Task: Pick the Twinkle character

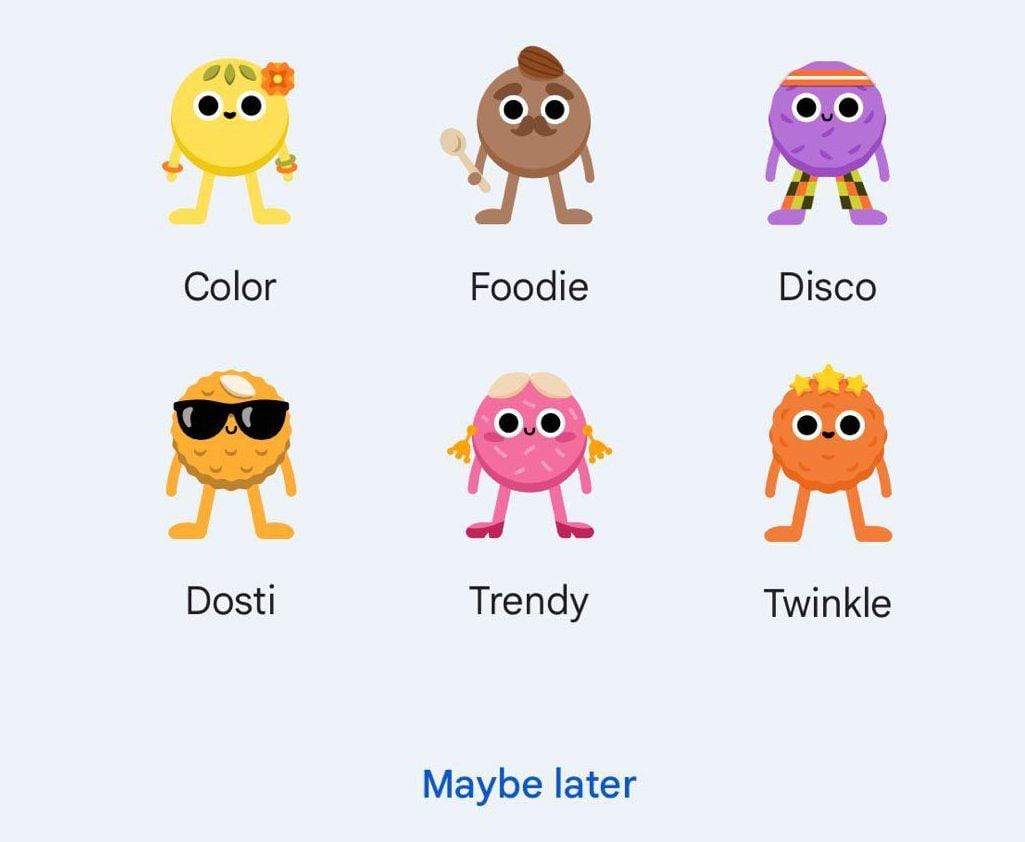Action: [x=827, y=455]
